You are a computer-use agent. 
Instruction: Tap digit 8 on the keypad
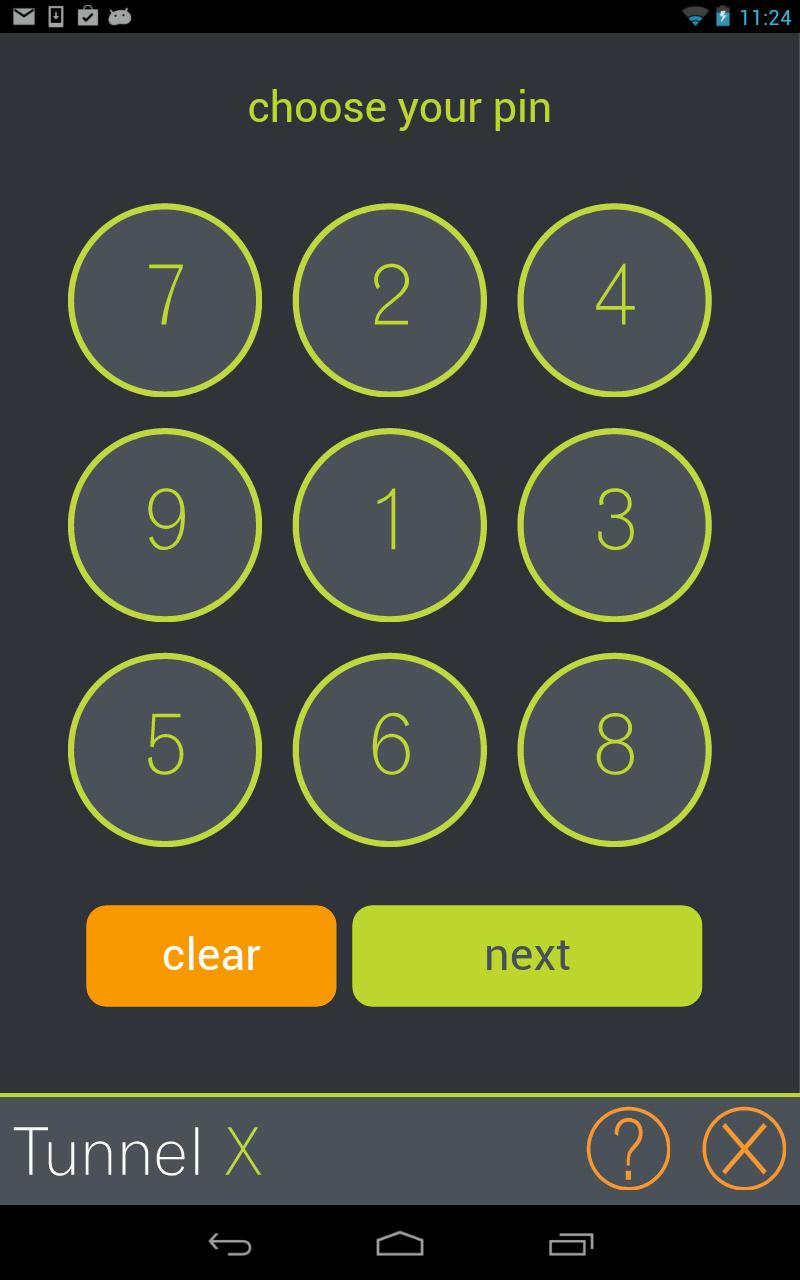(614, 750)
